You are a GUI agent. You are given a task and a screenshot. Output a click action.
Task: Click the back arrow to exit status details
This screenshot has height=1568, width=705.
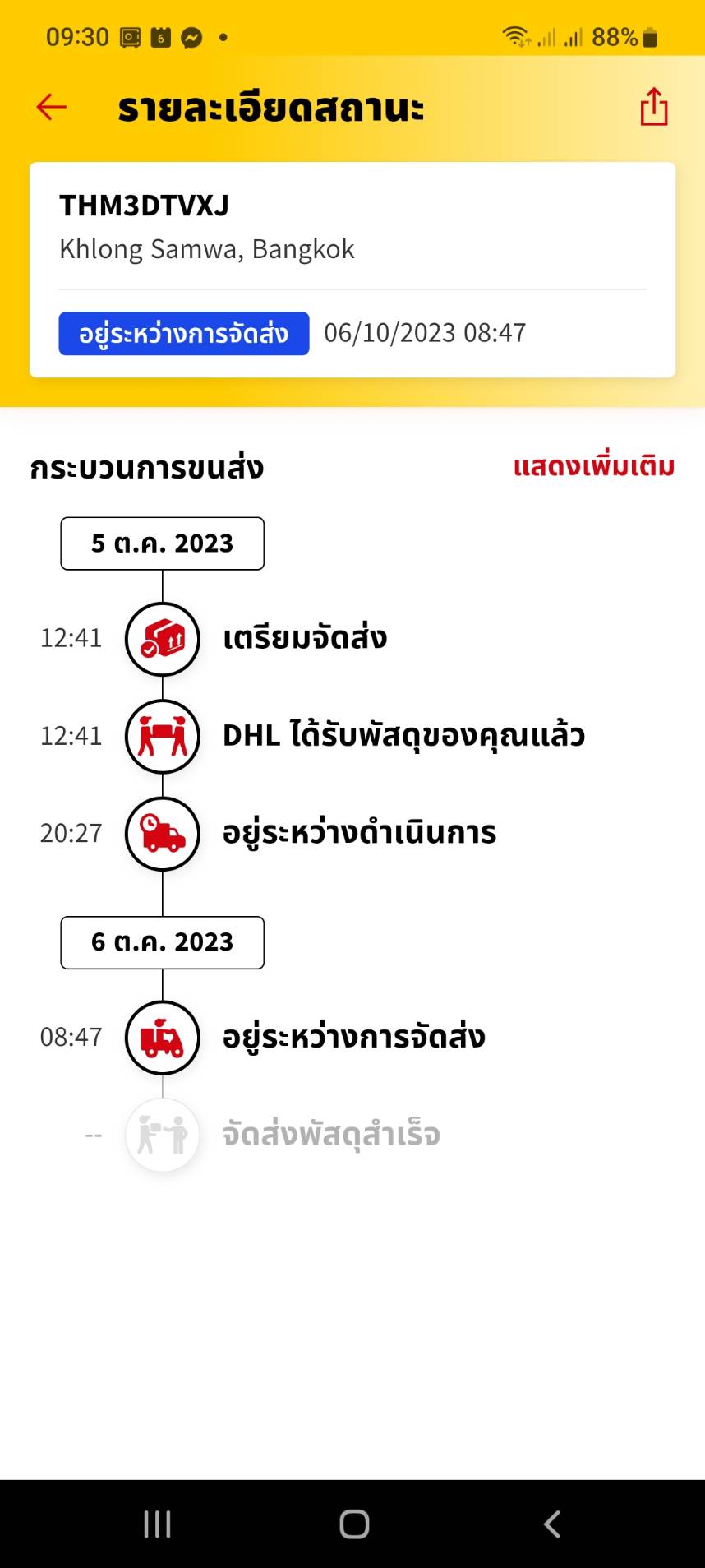click(x=51, y=107)
